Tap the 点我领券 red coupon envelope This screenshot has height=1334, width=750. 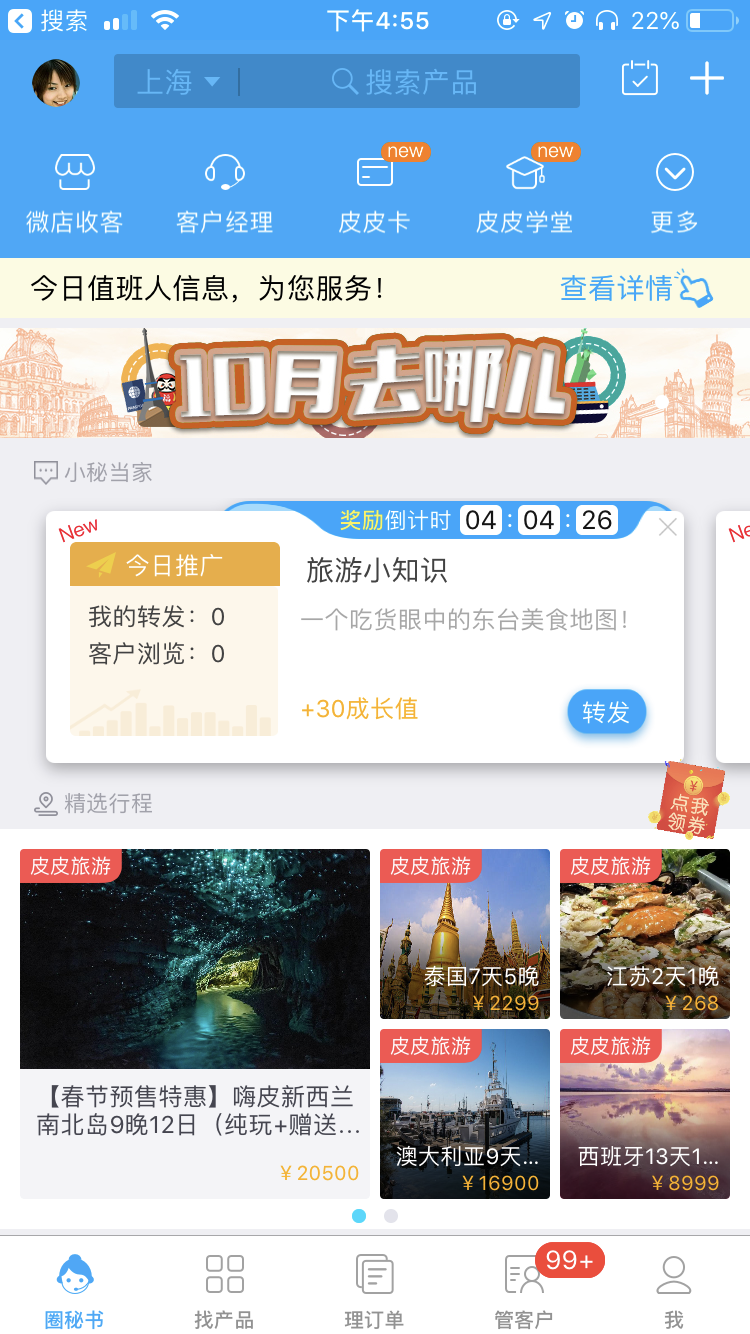(x=694, y=798)
